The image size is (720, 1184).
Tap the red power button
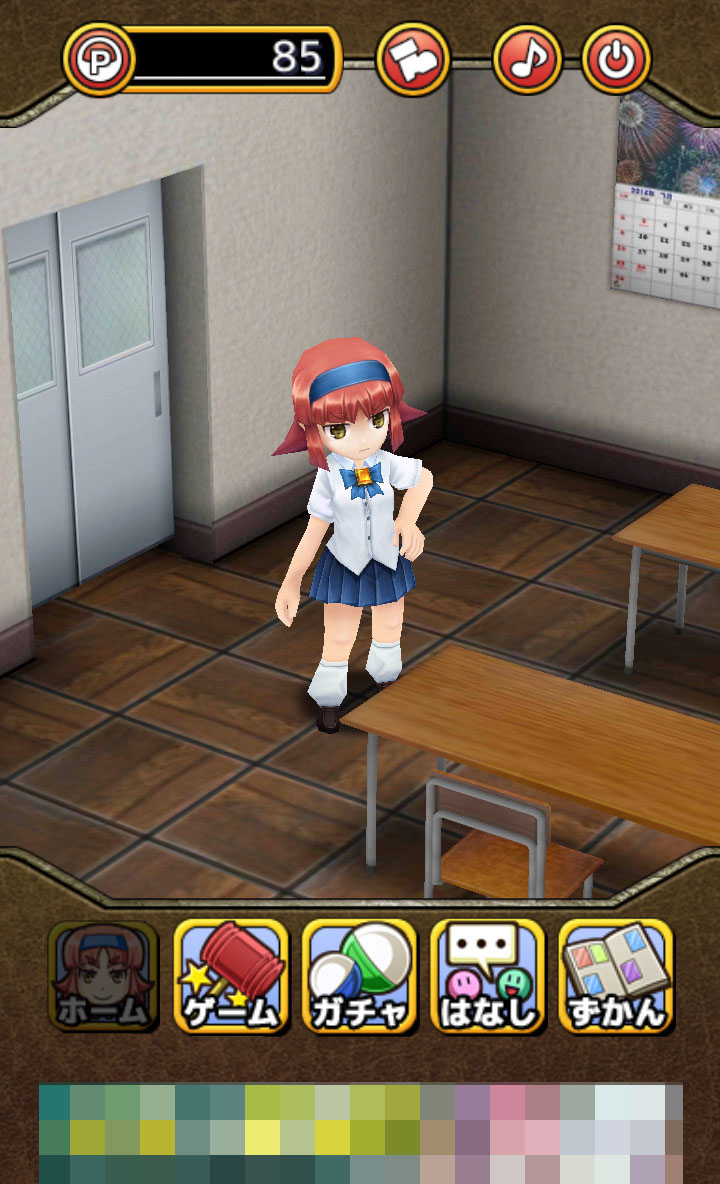[616, 60]
